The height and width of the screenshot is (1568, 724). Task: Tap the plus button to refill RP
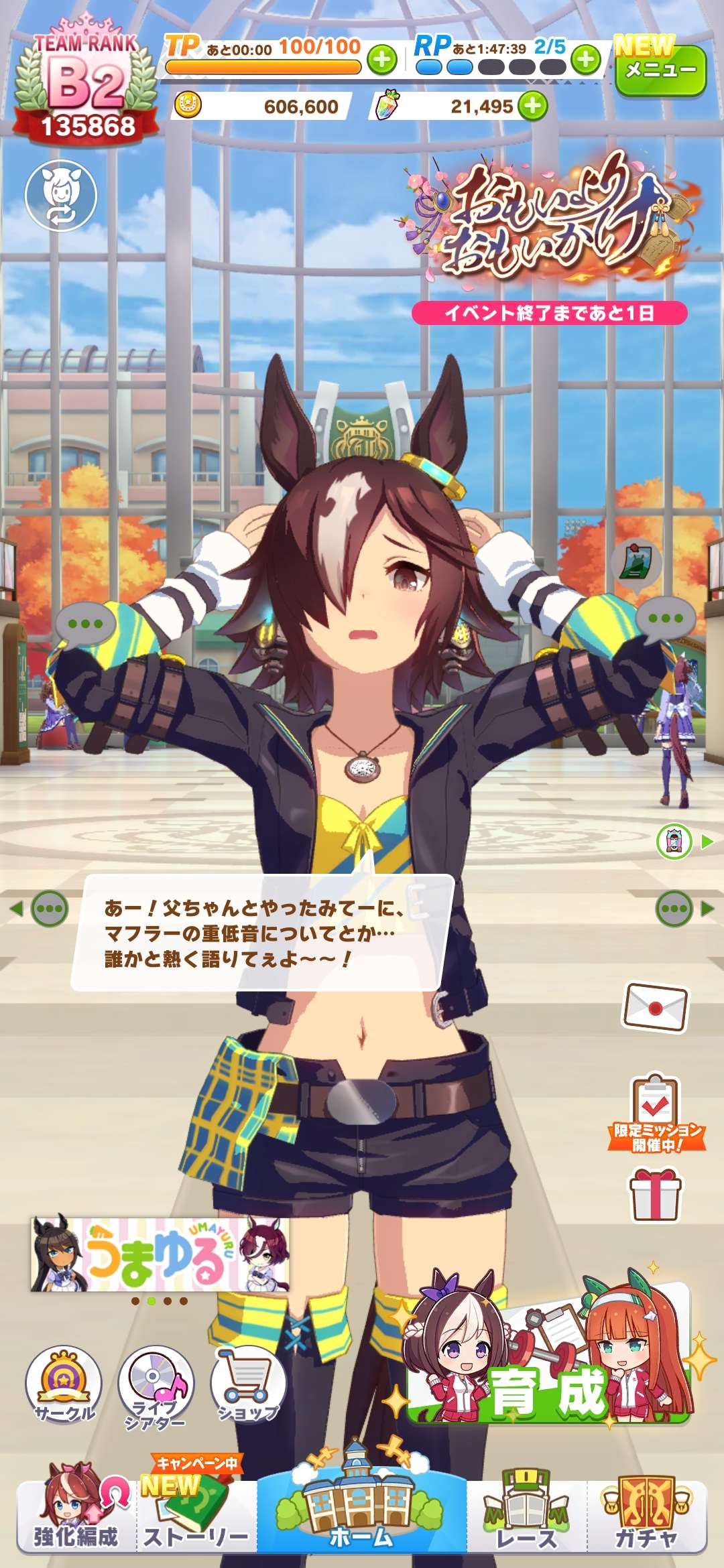point(586,60)
